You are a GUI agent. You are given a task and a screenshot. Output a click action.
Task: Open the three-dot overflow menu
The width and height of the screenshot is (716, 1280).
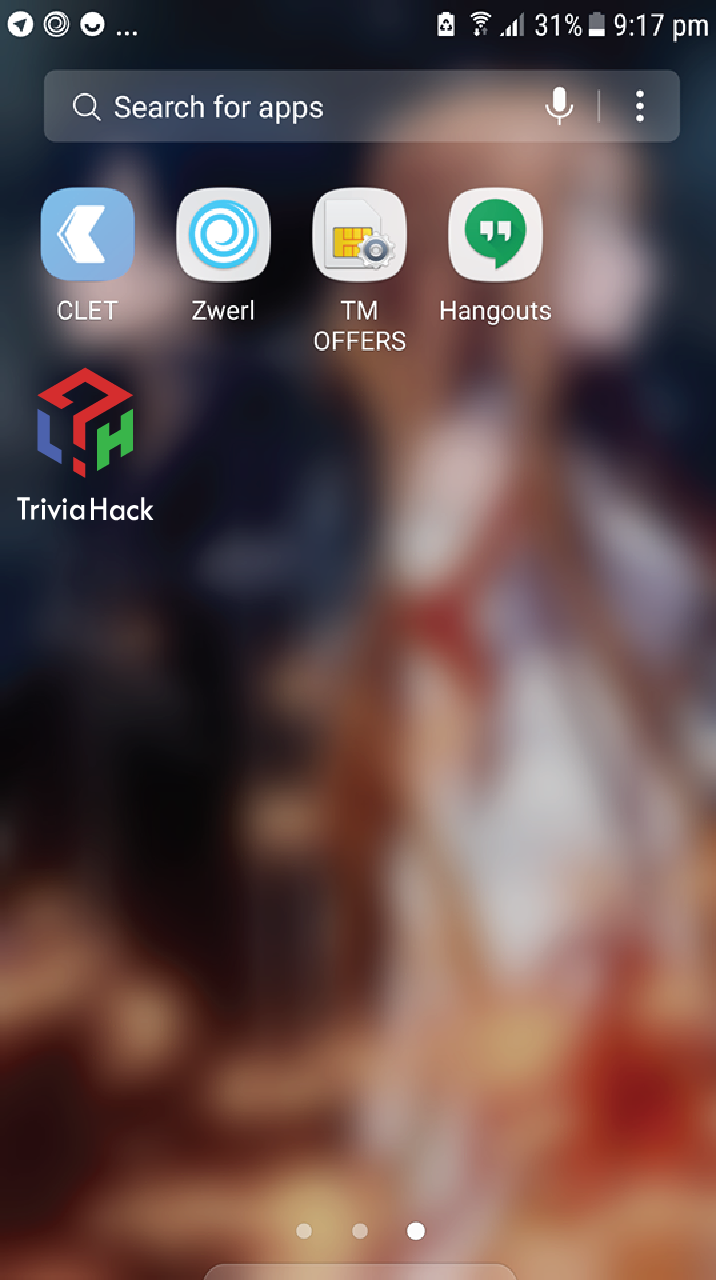coord(640,106)
